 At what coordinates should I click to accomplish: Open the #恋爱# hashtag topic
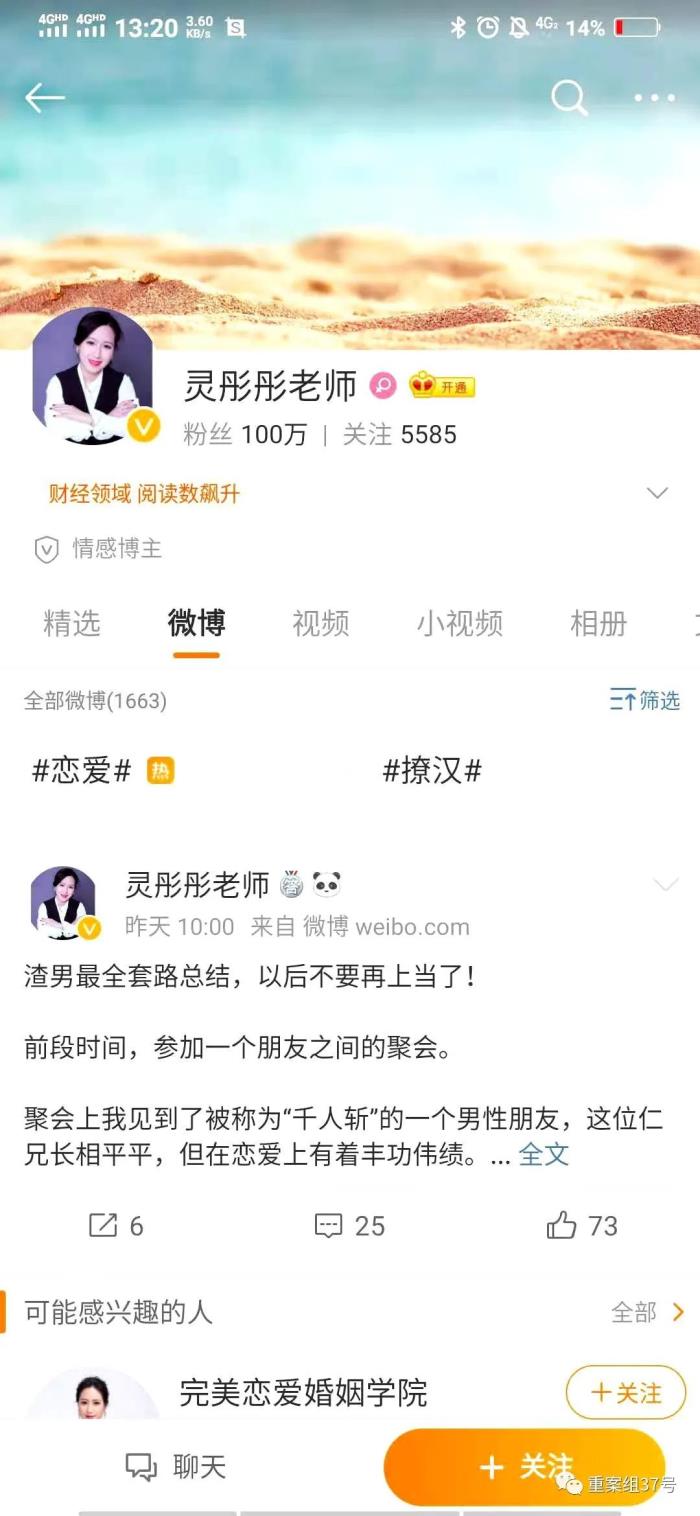tap(82, 771)
